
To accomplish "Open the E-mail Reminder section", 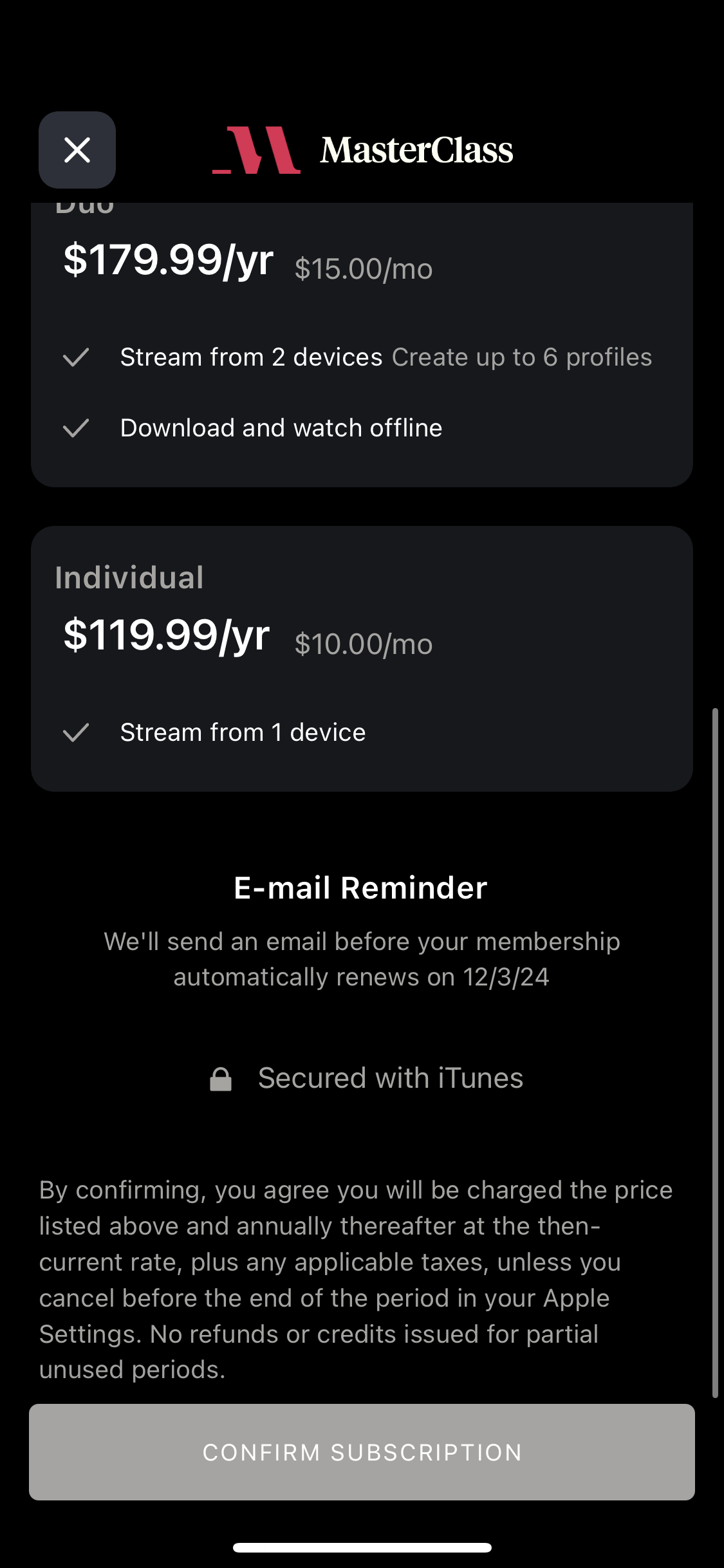I will tap(362, 887).
